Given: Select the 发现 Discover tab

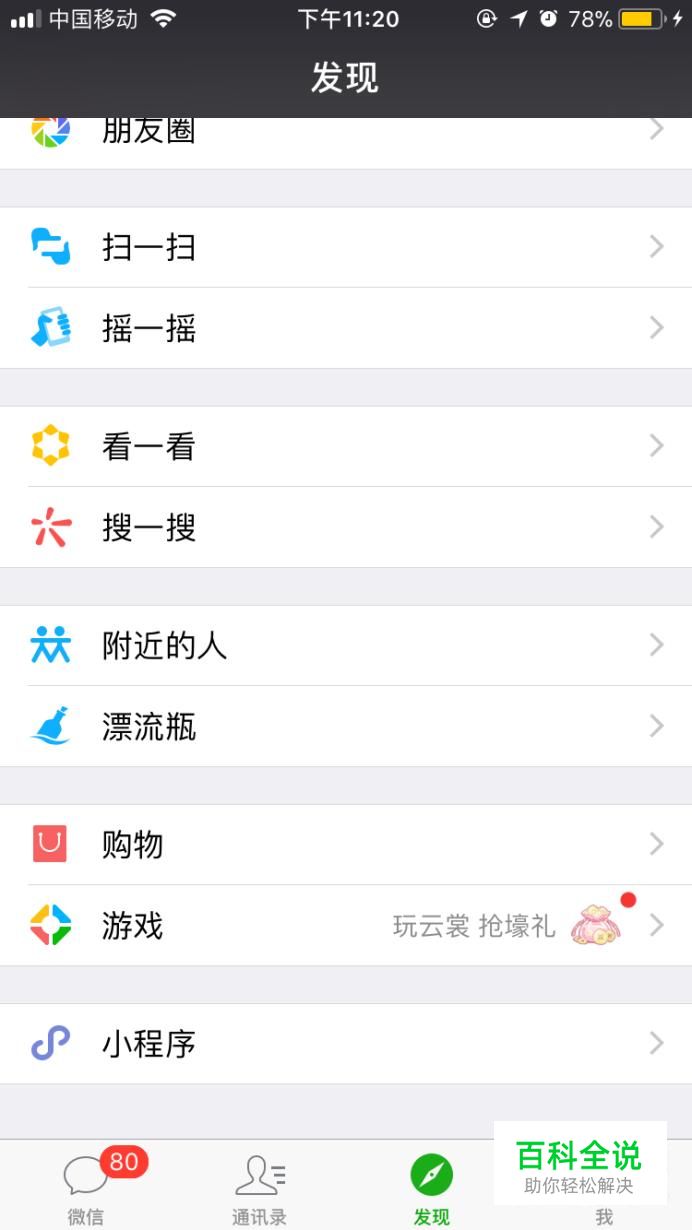Looking at the screenshot, I should (x=431, y=1187).
